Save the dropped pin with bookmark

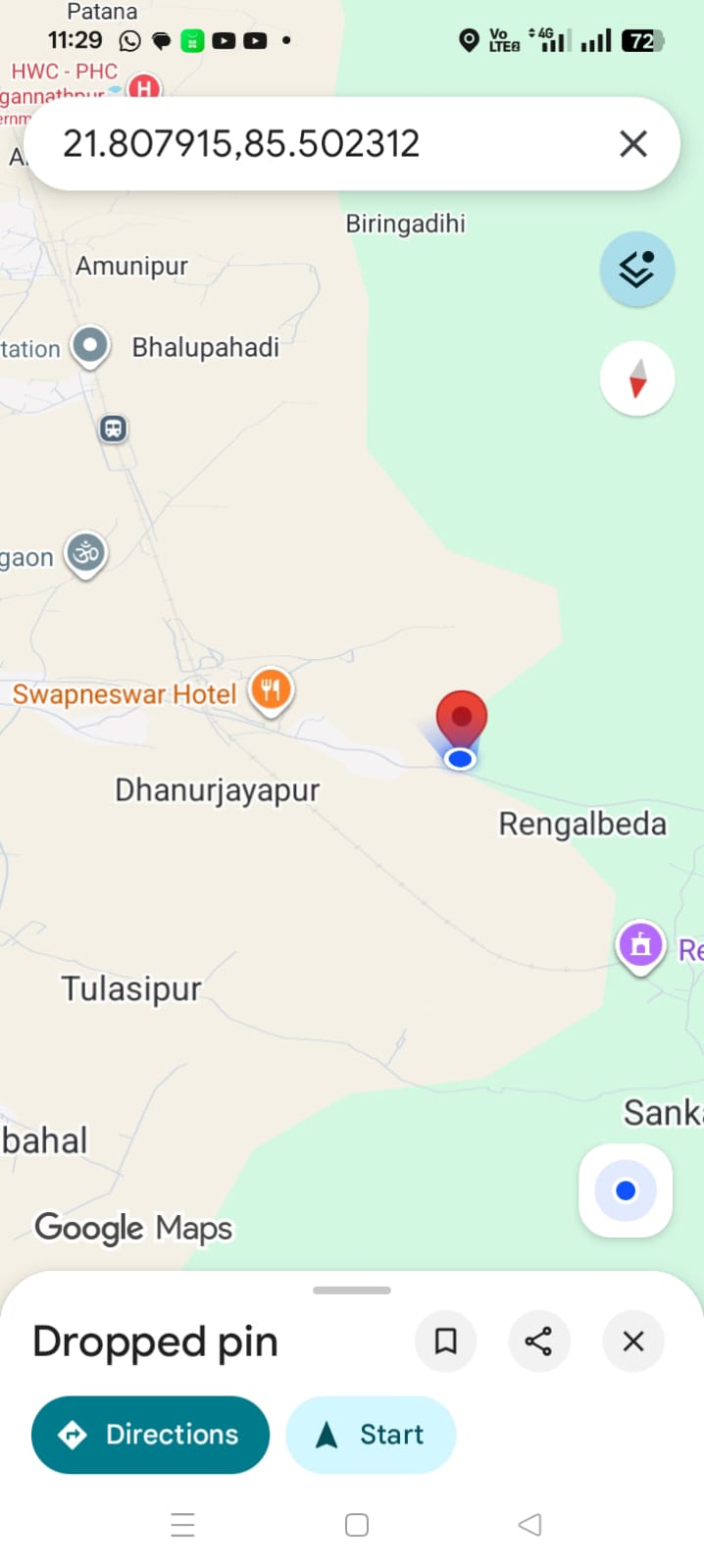pyautogui.click(x=445, y=1340)
